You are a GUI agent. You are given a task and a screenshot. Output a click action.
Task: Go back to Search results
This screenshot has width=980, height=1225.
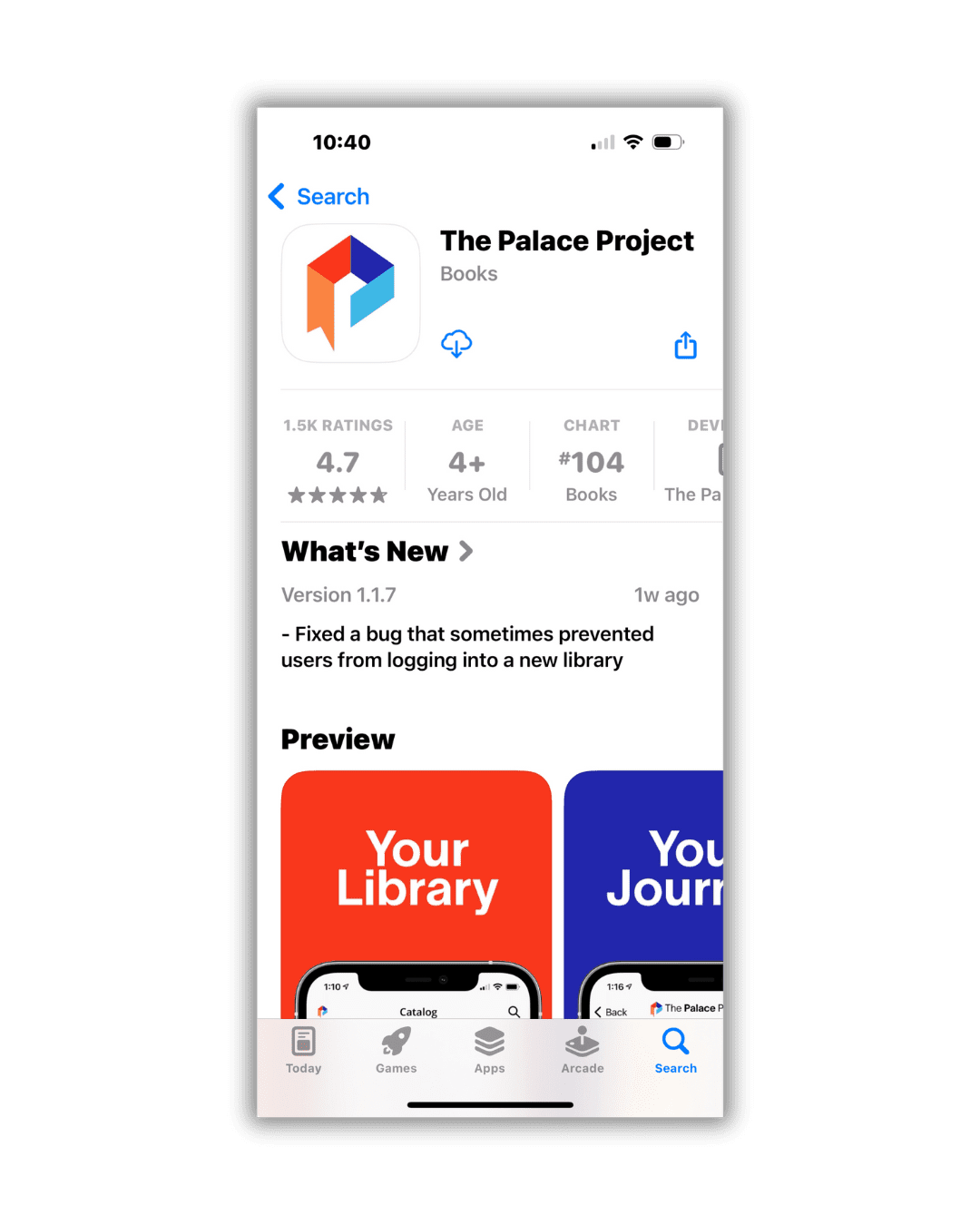pyautogui.click(x=319, y=197)
